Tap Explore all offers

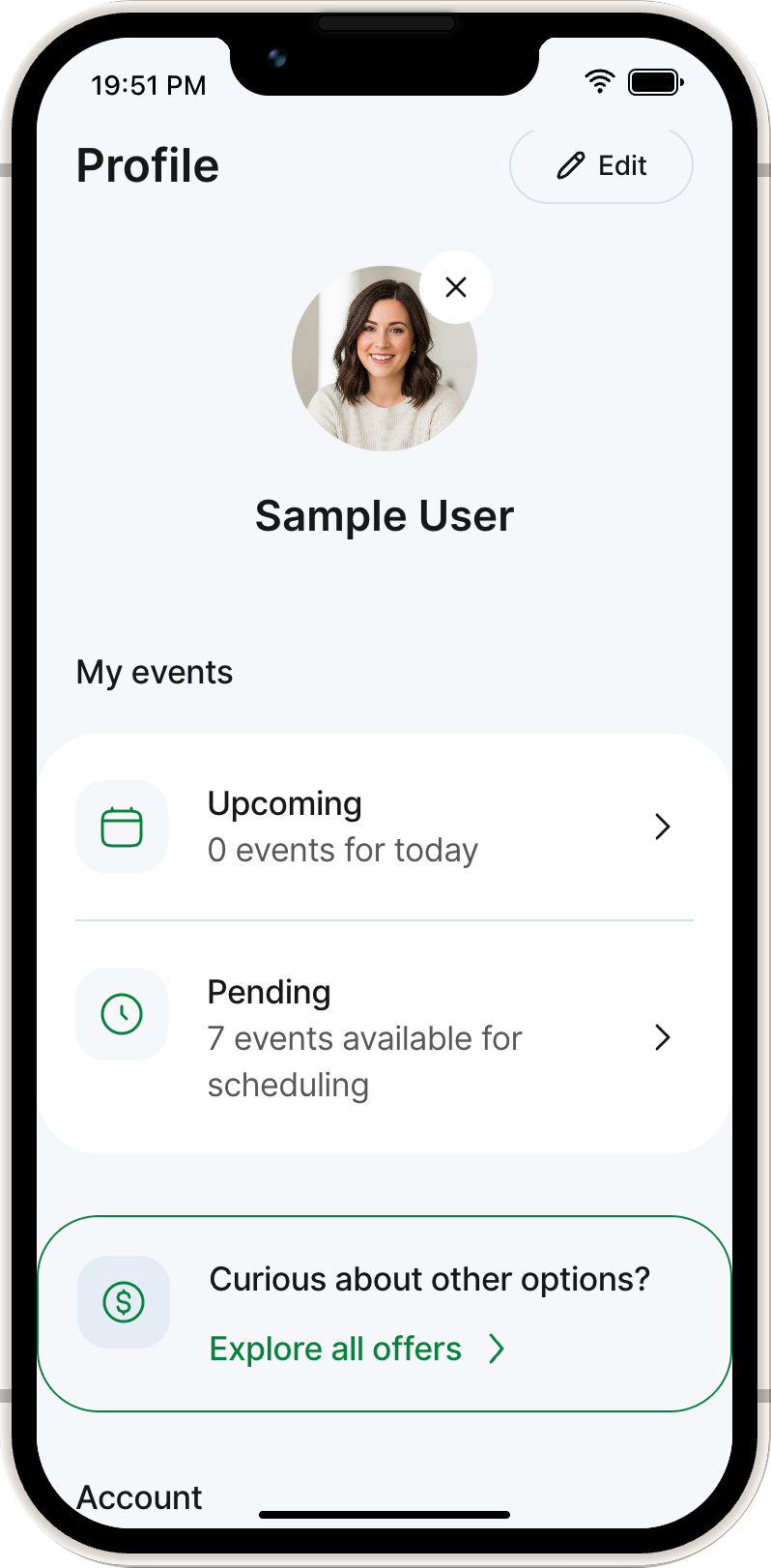click(x=334, y=1349)
